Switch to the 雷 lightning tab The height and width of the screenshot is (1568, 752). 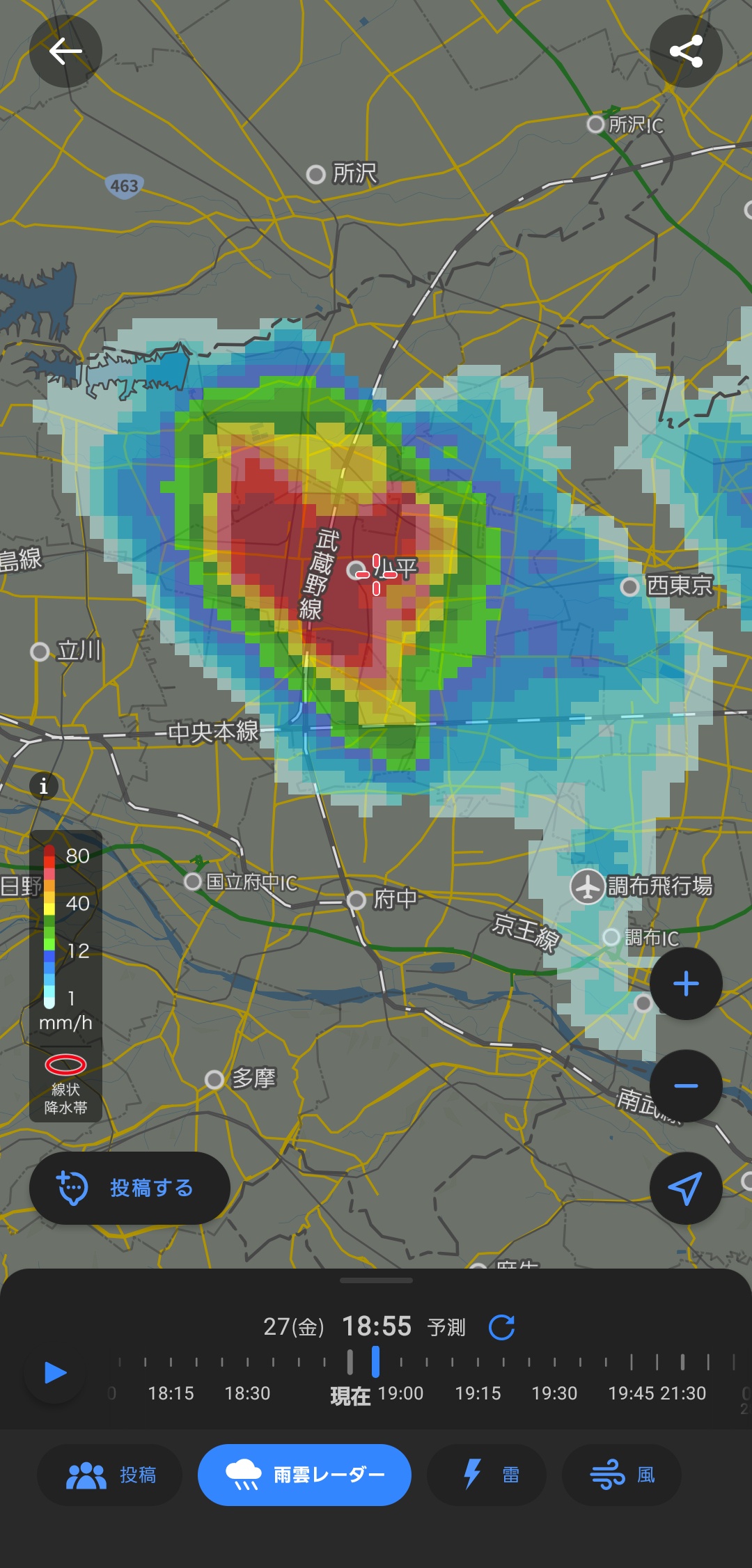click(486, 1475)
